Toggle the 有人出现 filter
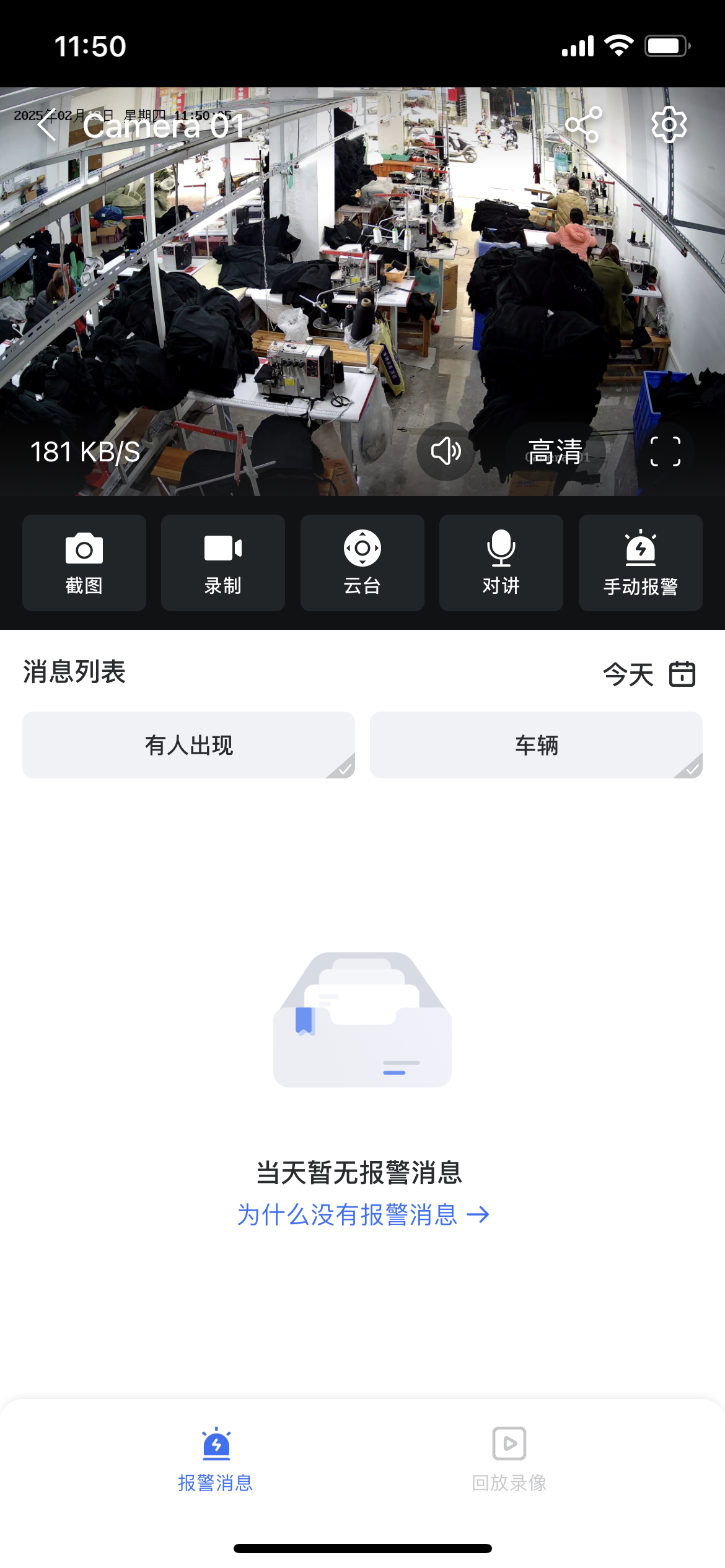 tap(188, 745)
